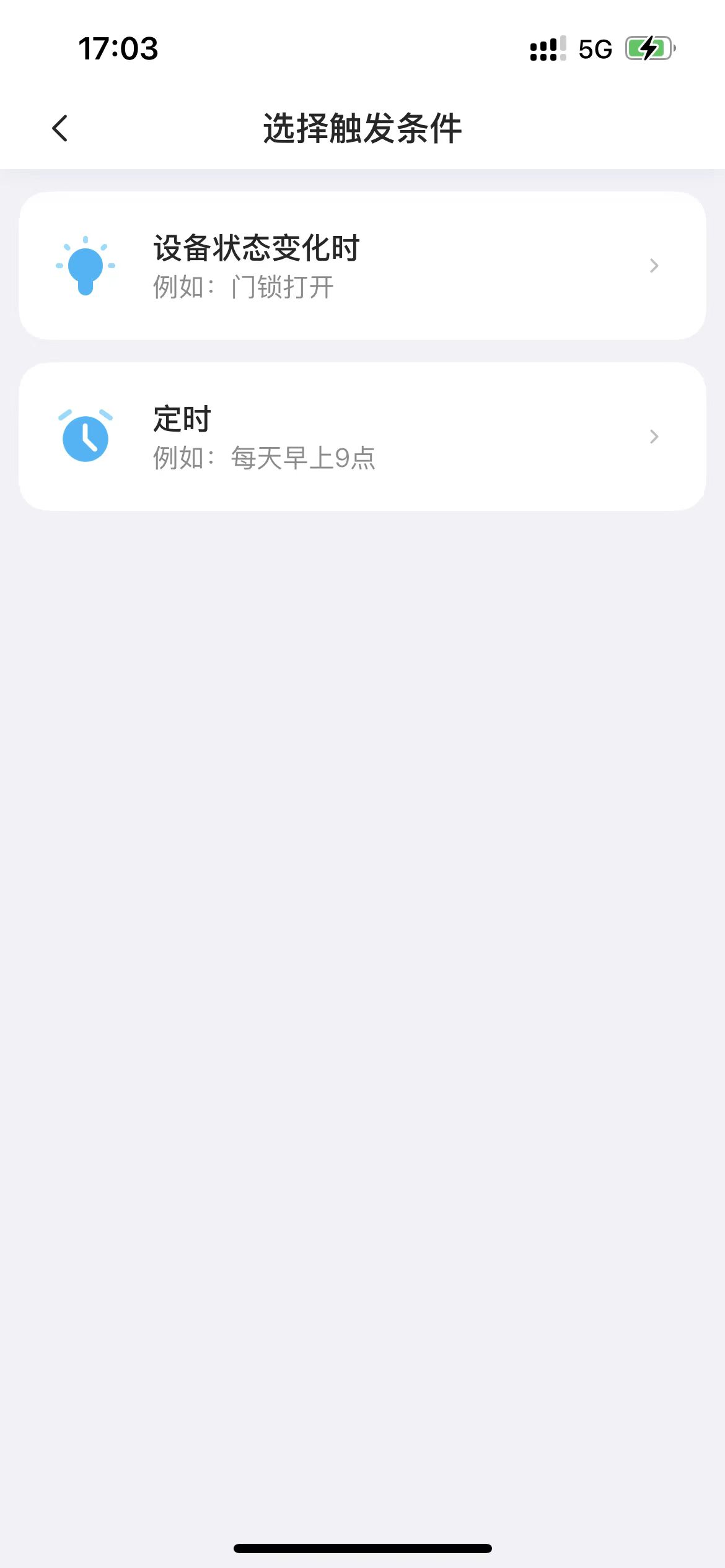The height and width of the screenshot is (1568, 725).
Task: Select the 定时 timer trigger
Action: (x=362, y=437)
